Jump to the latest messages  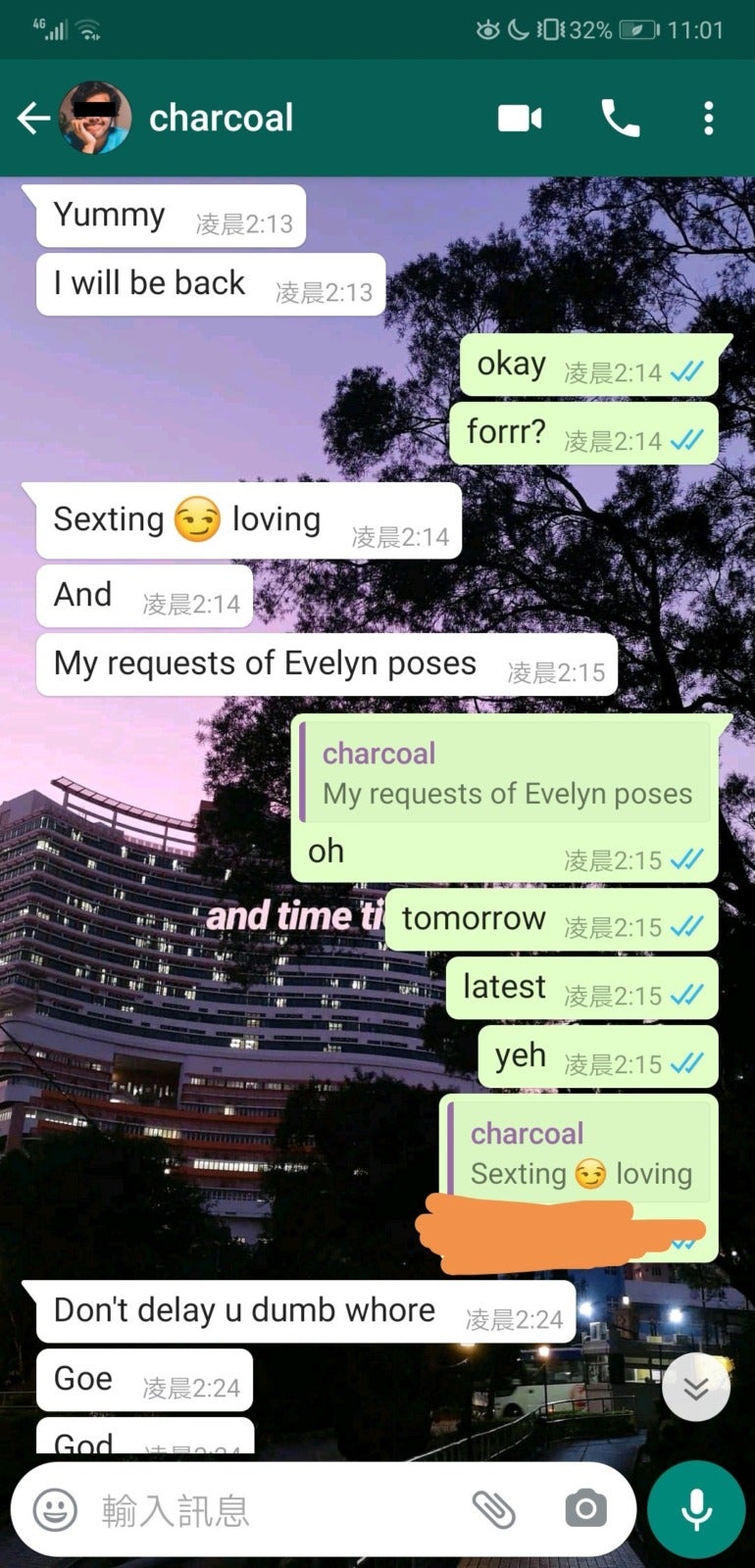[x=695, y=1388]
